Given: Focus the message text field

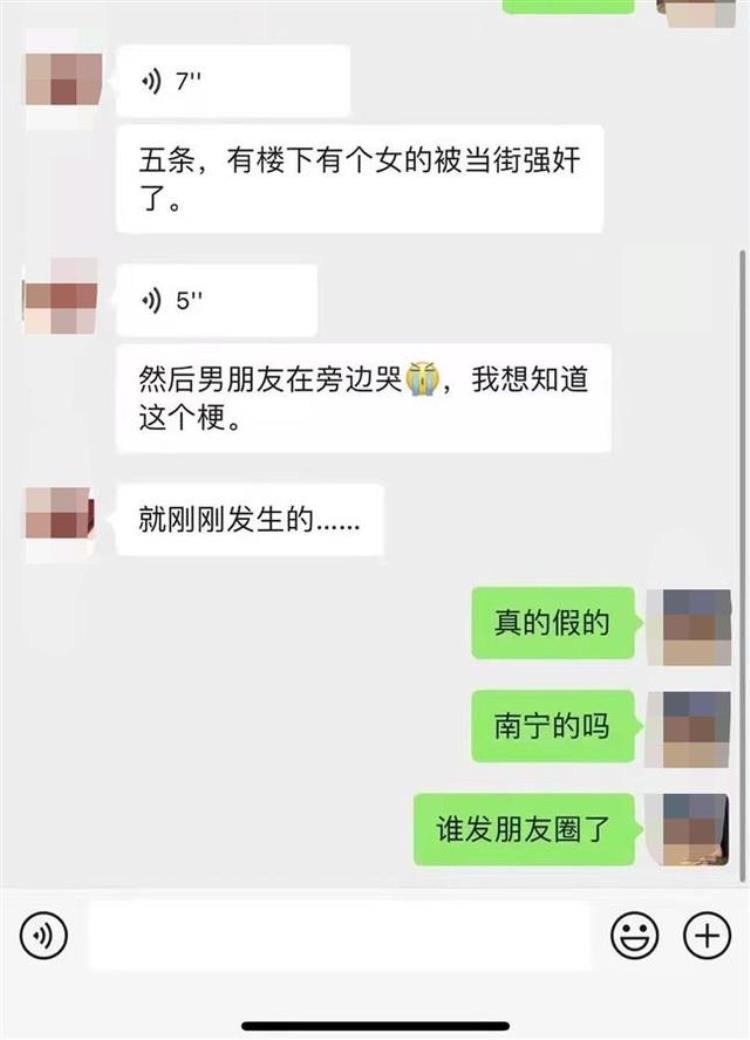Looking at the screenshot, I should tap(340, 937).
